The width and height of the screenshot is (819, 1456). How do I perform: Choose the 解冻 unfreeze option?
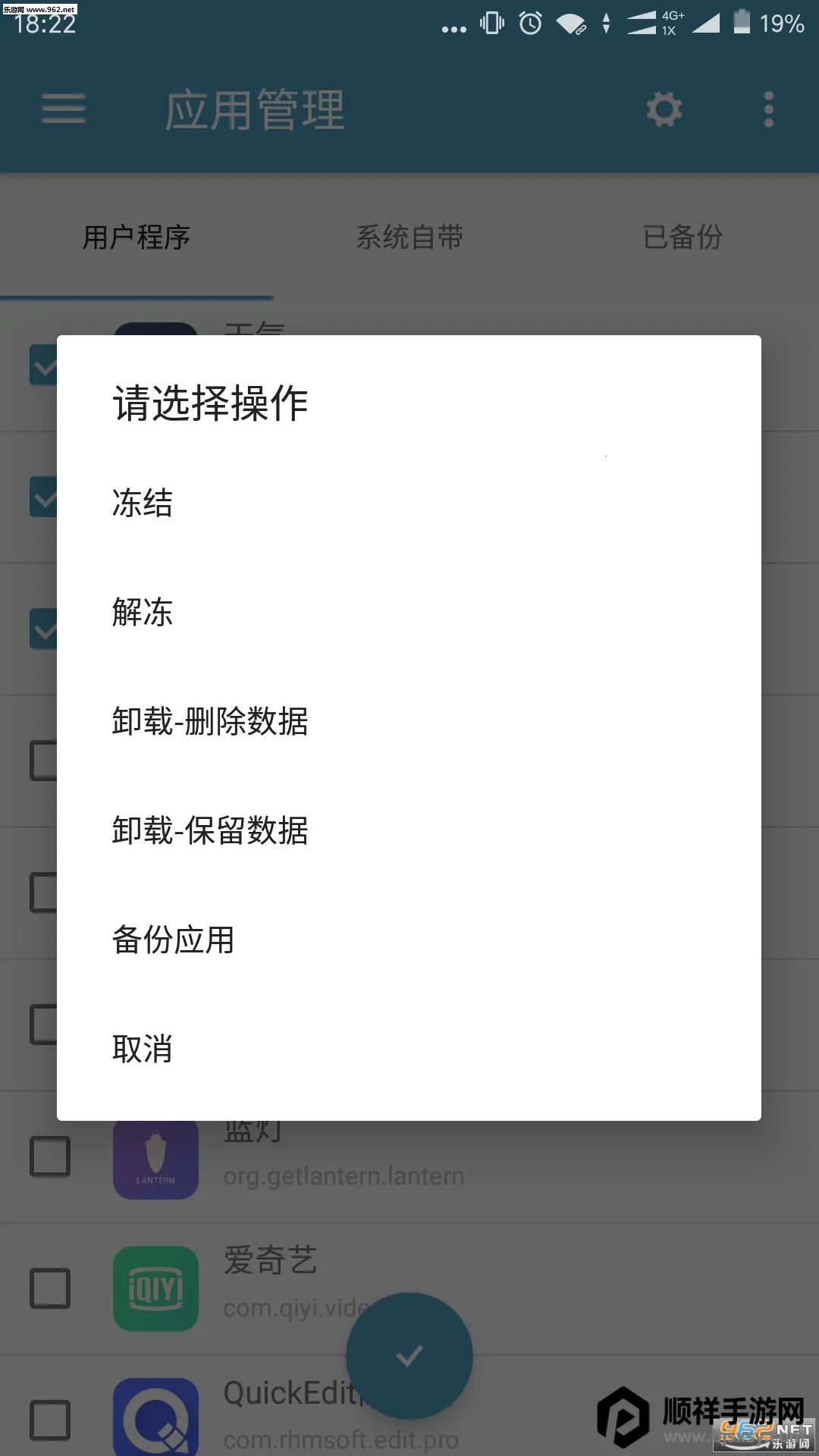pyautogui.click(x=143, y=612)
